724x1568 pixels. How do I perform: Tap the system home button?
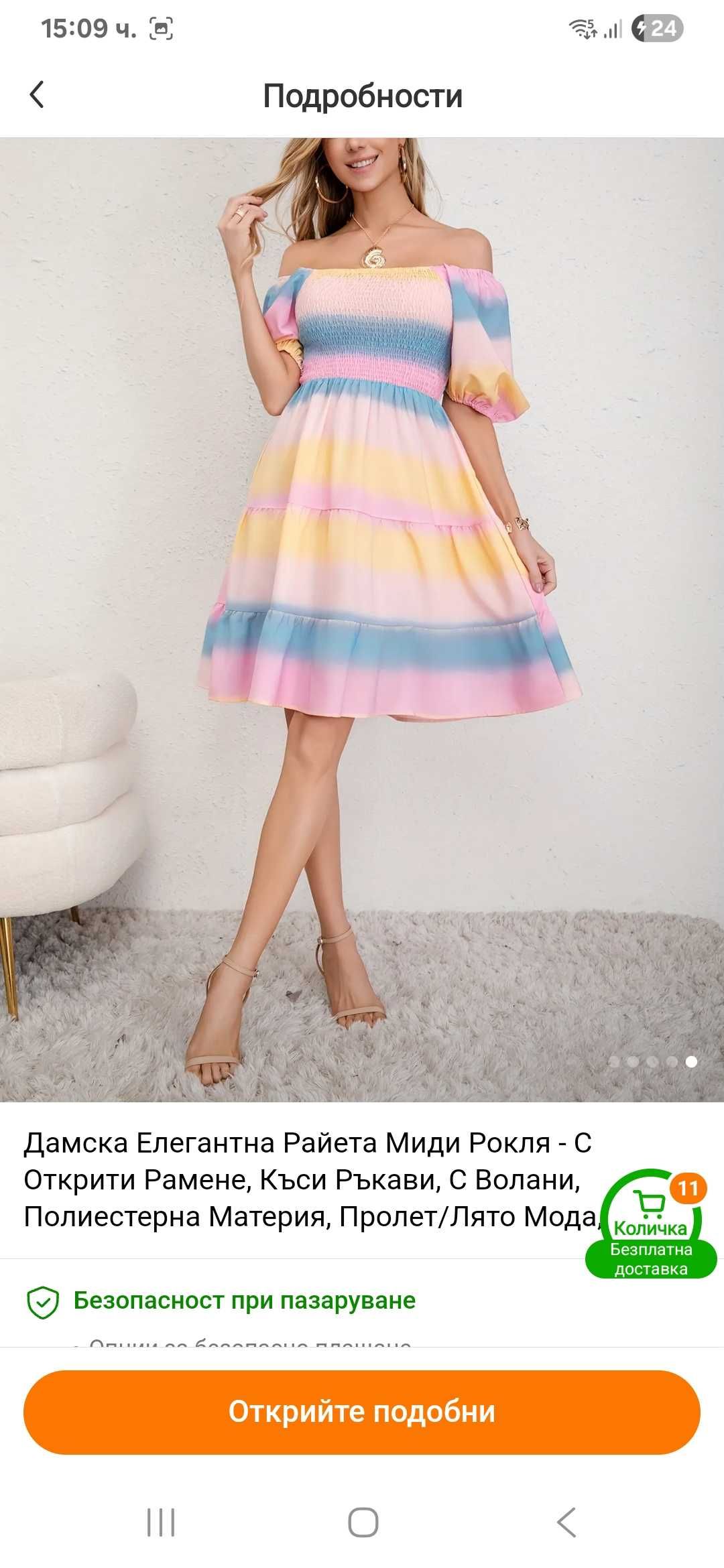click(363, 1522)
